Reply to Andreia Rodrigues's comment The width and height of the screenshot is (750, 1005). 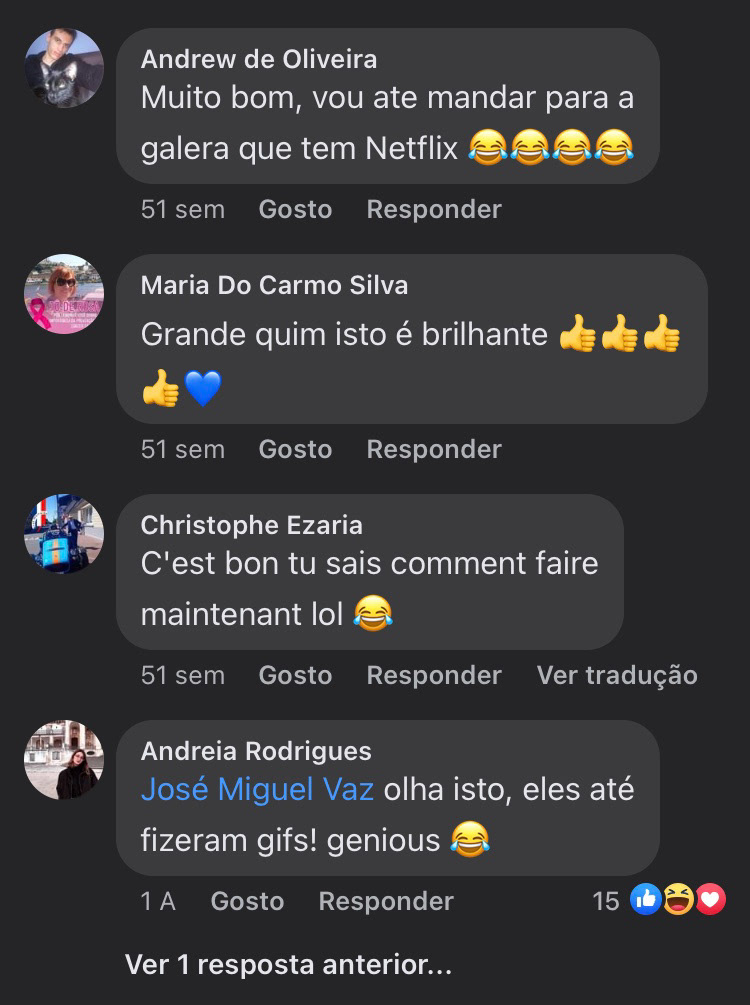(x=385, y=901)
